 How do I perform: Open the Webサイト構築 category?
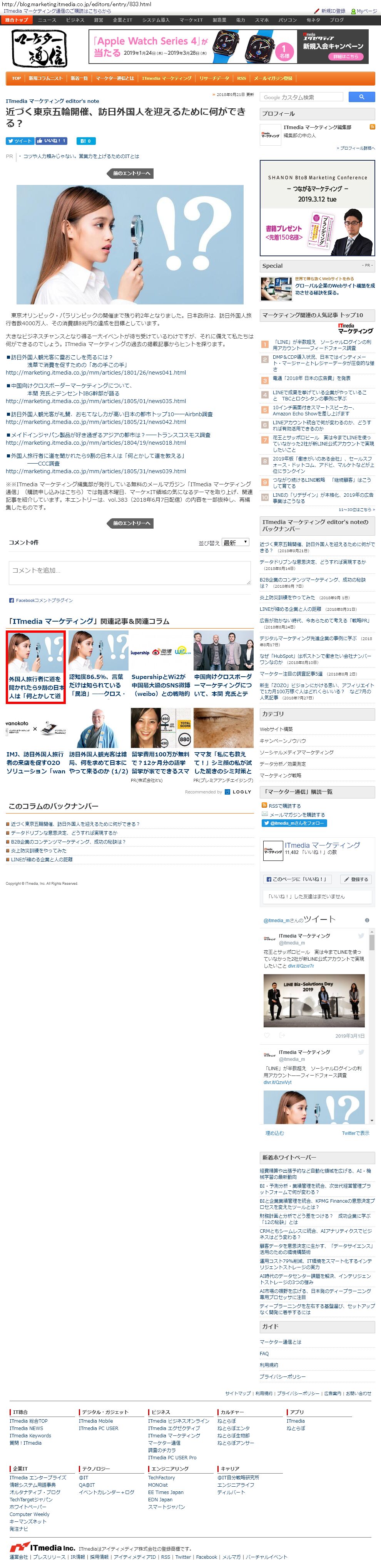[x=276, y=729]
